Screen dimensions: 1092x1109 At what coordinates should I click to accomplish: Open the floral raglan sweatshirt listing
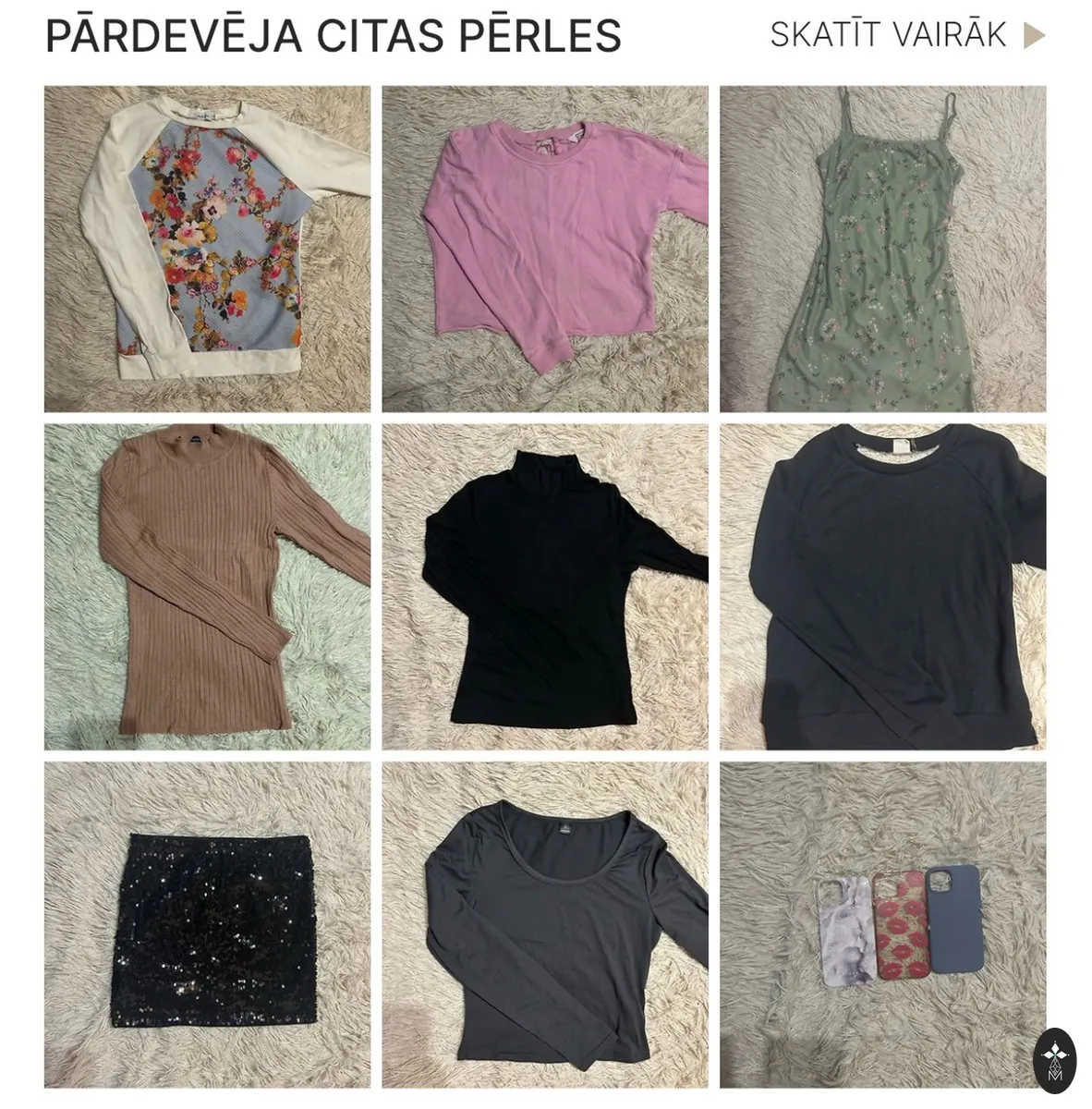(208, 250)
